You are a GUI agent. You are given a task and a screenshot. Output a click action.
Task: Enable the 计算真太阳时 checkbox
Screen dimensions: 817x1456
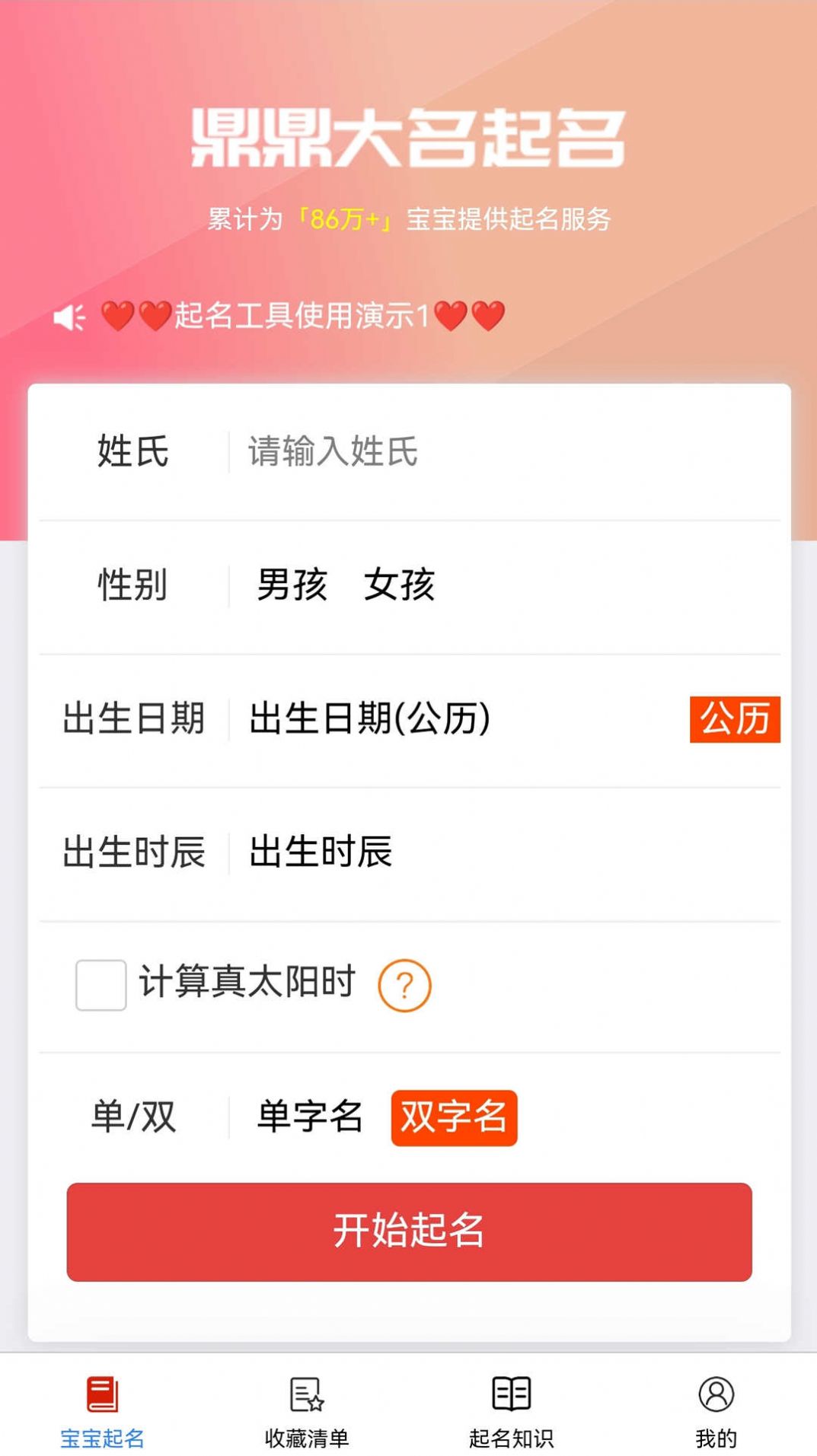pos(100,983)
